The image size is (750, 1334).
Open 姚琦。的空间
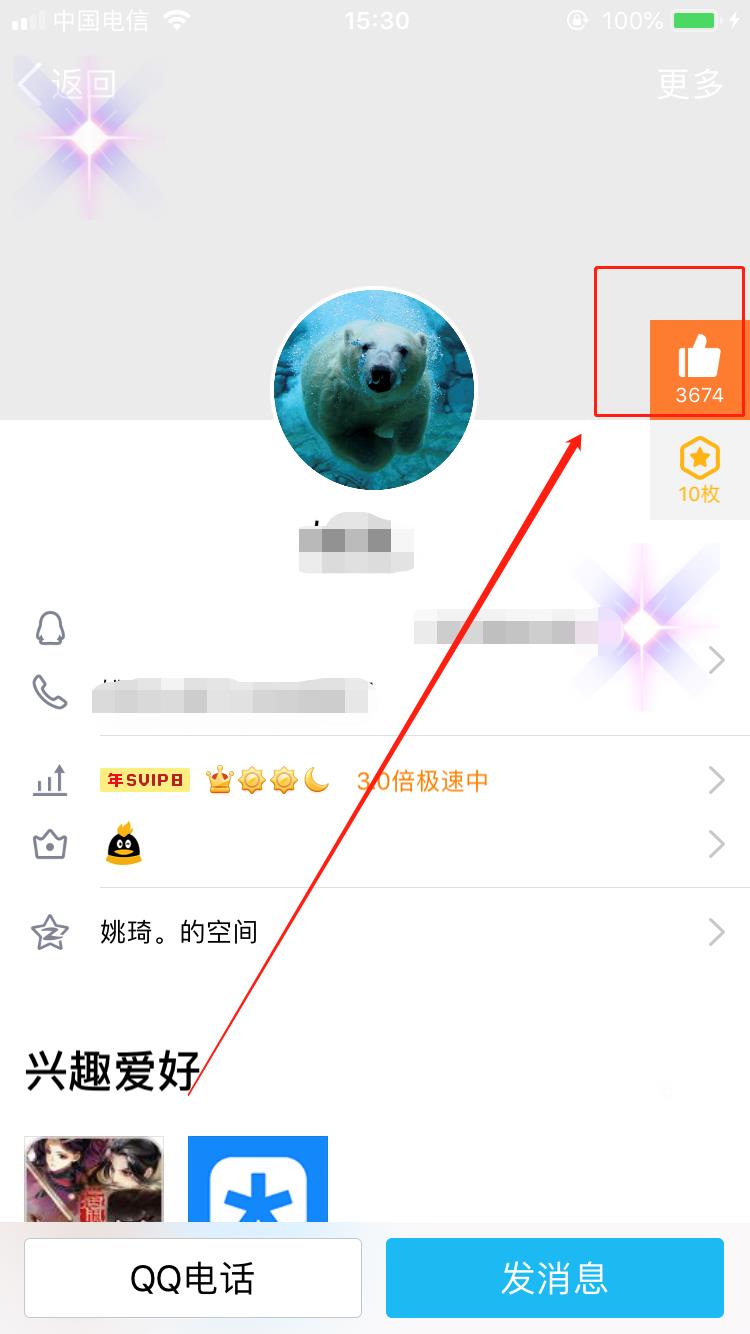click(375, 933)
